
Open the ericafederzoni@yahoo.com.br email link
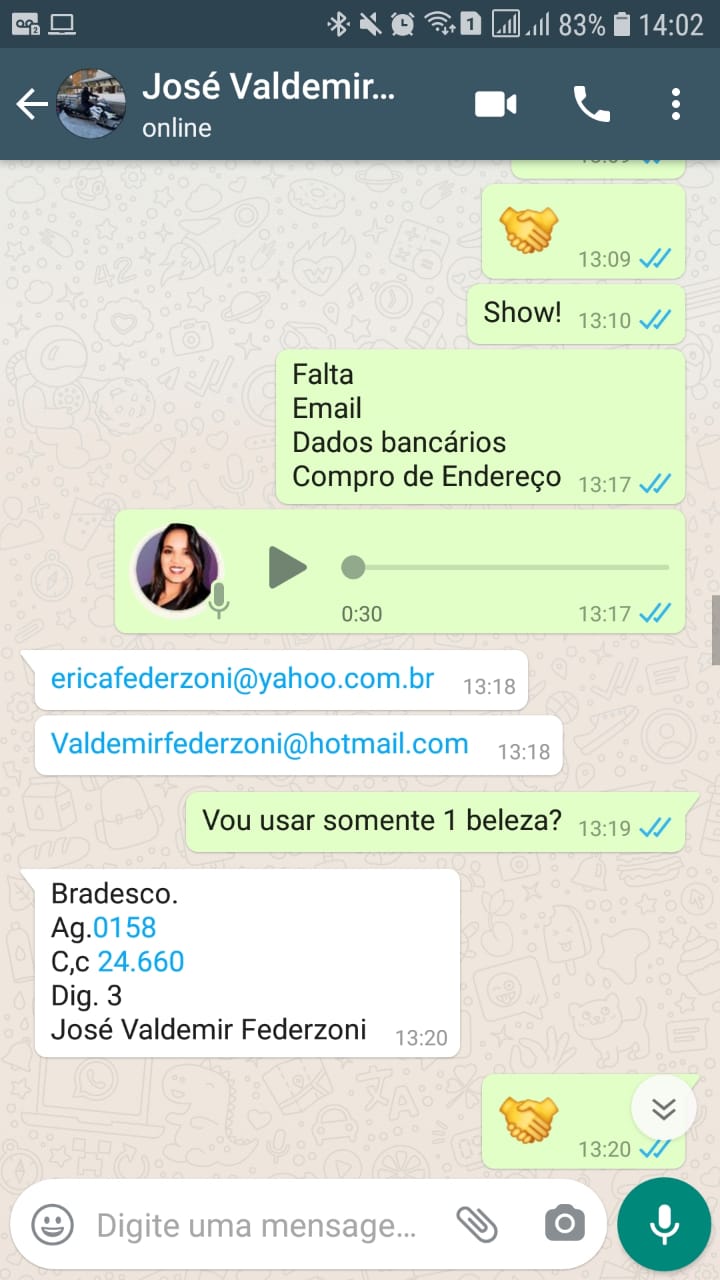click(242, 680)
